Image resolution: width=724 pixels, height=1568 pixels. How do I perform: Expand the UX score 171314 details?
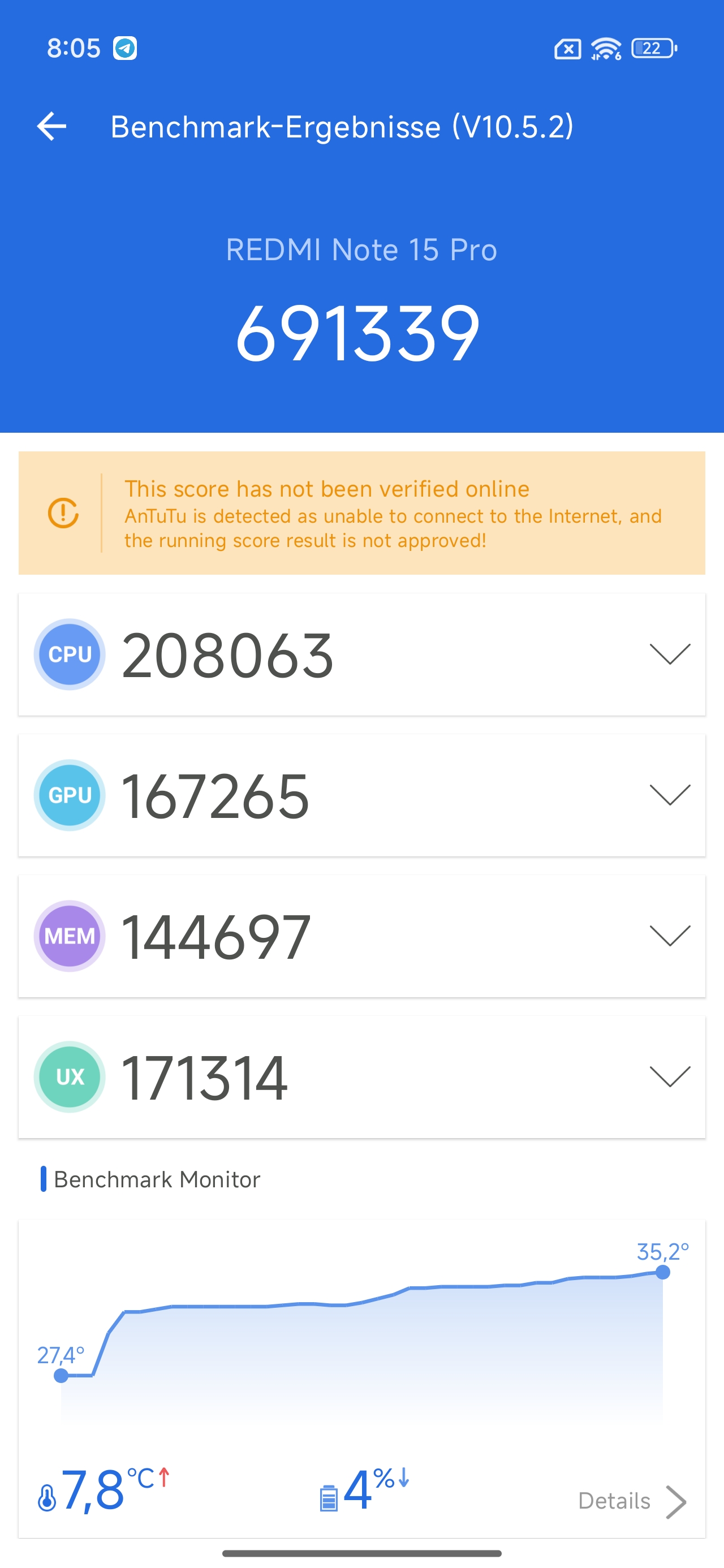tap(669, 1076)
